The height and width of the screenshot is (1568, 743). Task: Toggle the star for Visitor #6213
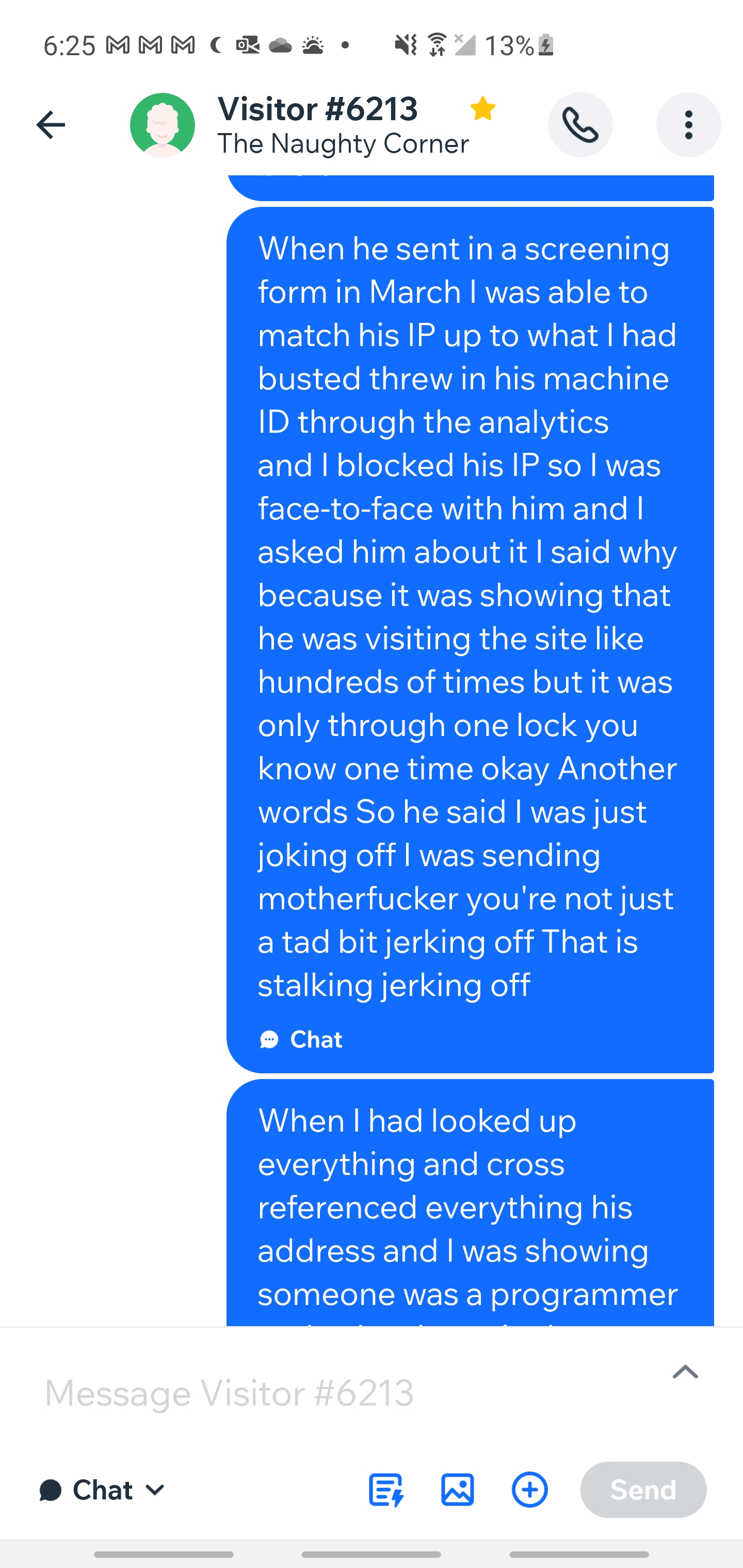click(x=482, y=109)
